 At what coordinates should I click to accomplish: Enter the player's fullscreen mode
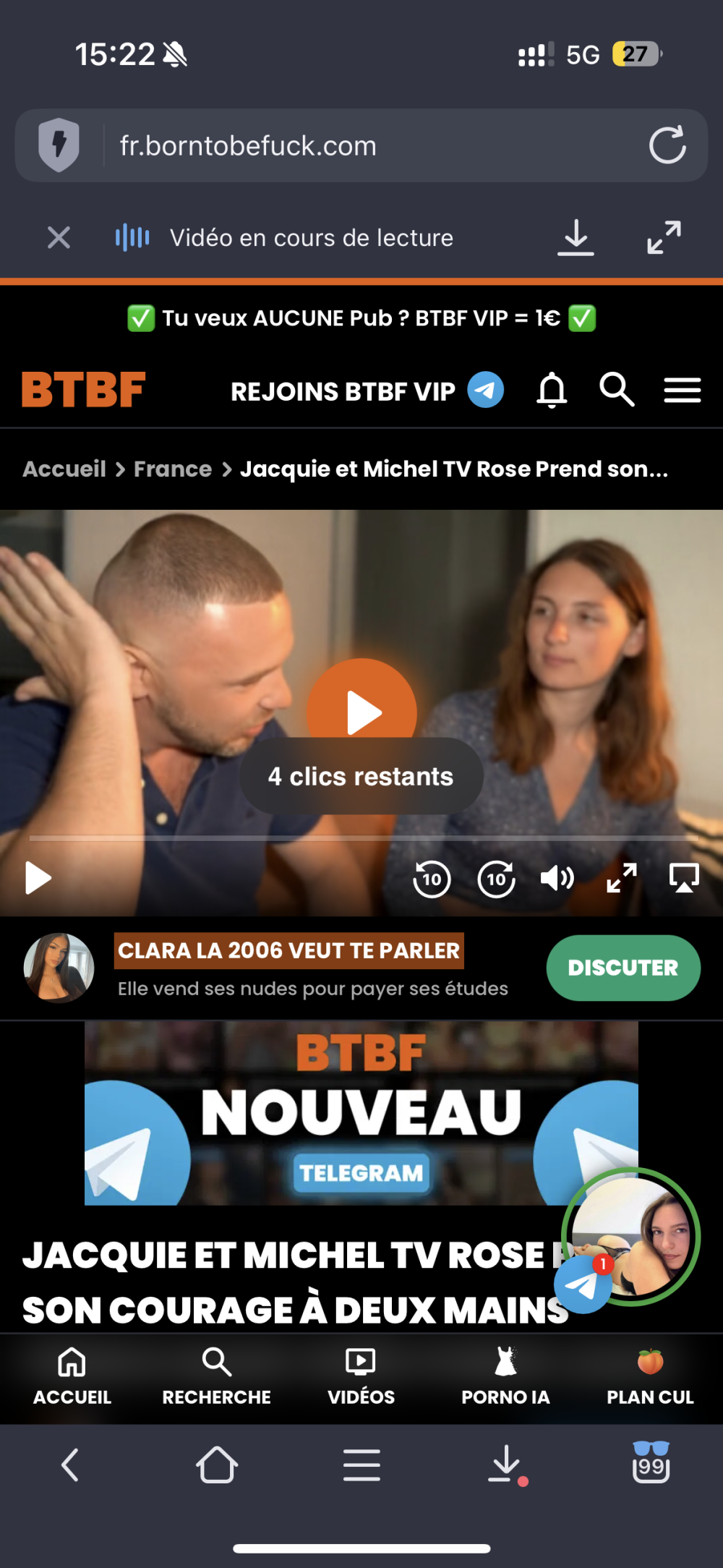coord(622,878)
